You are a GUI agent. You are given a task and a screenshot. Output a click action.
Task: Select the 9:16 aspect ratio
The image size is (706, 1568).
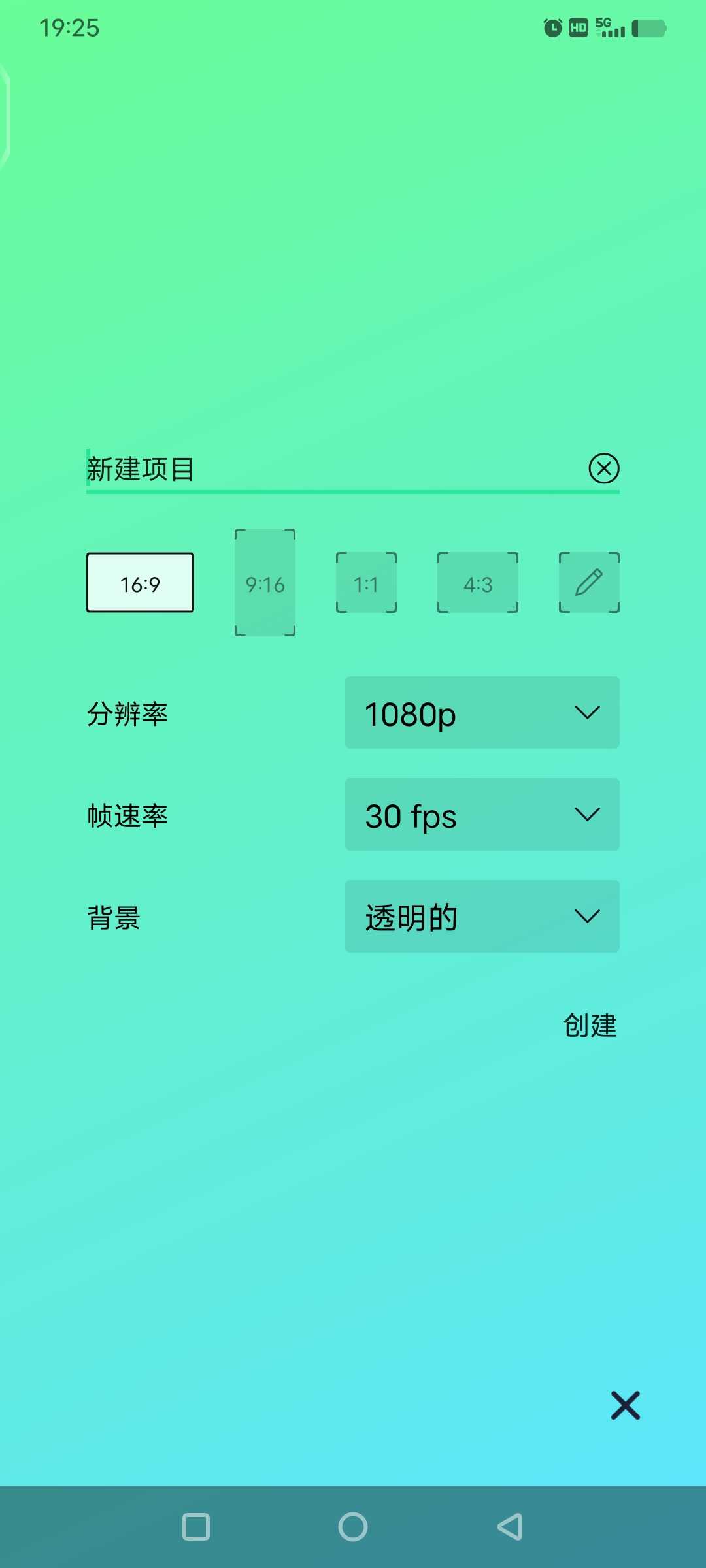(265, 583)
